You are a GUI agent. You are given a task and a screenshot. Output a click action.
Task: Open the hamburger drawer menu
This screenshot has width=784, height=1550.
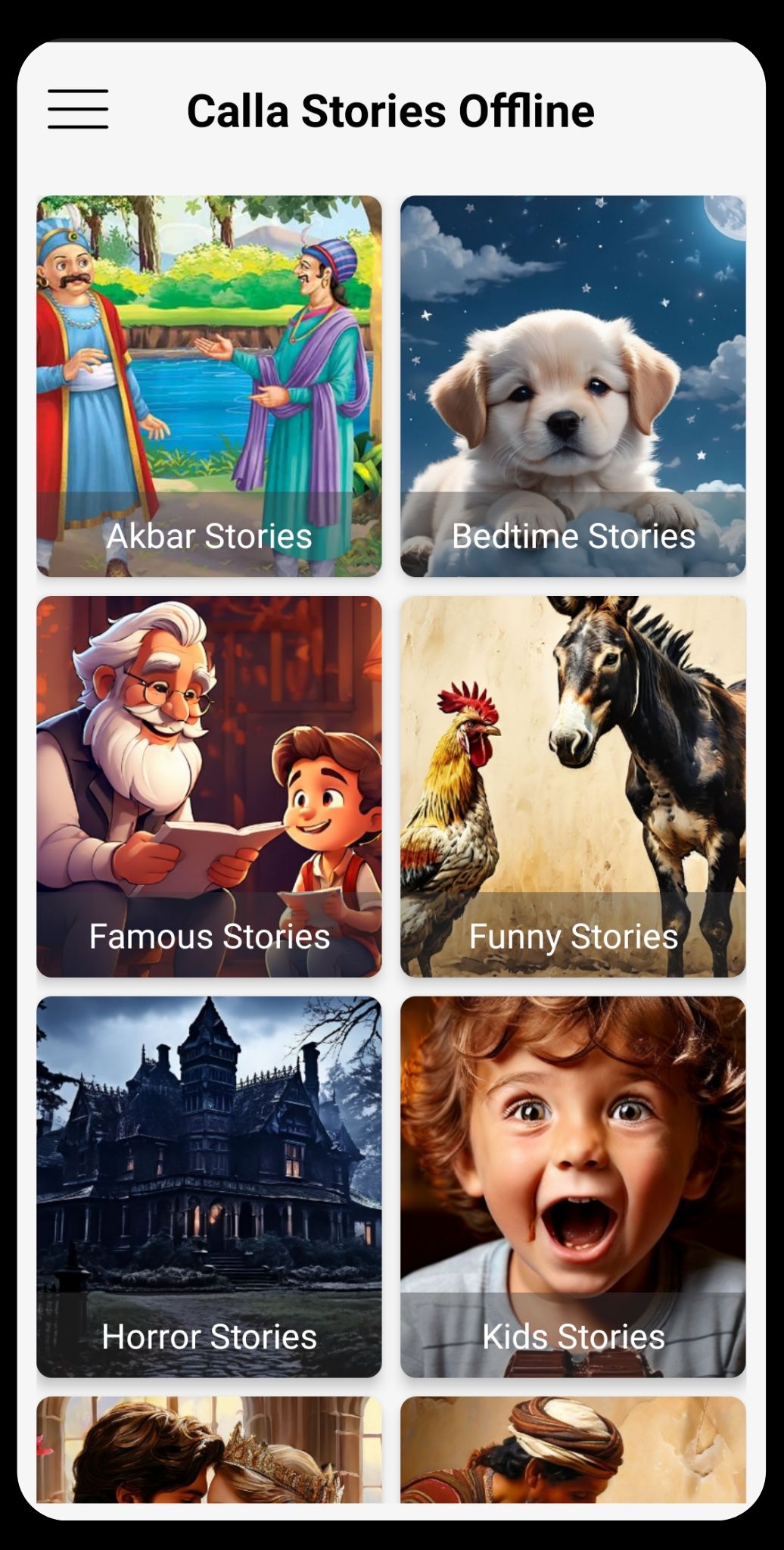tap(78, 109)
